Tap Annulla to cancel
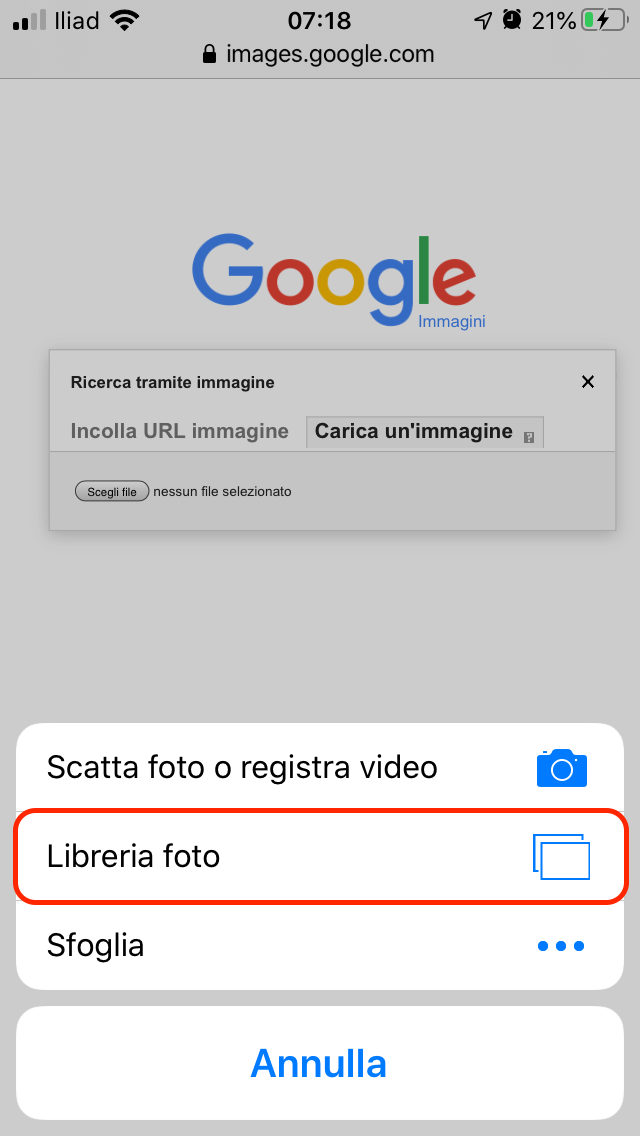The width and height of the screenshot is (640, 1136). tap(320, 1063)
